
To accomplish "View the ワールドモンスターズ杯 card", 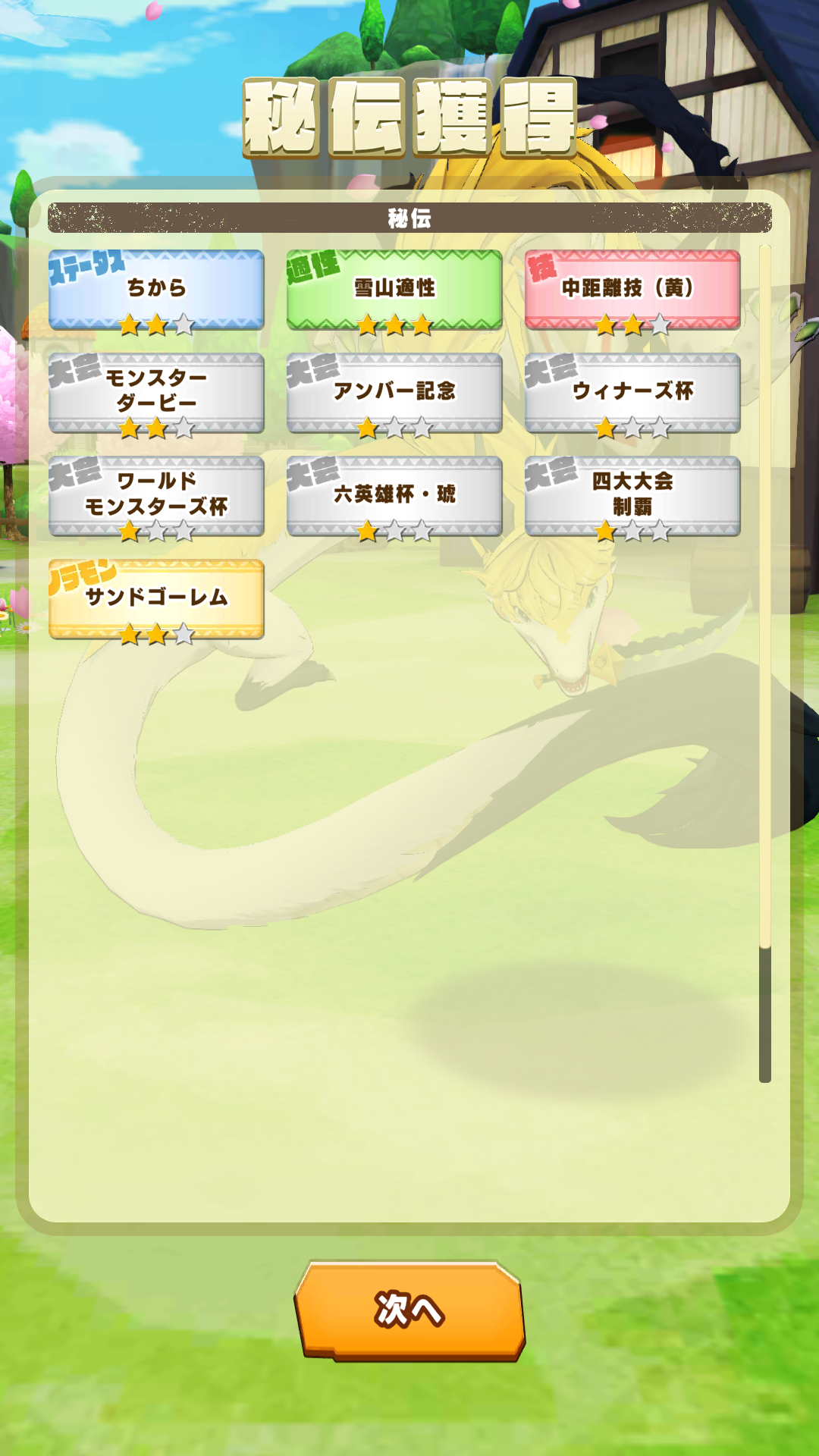I will click(x=156, y=496).
